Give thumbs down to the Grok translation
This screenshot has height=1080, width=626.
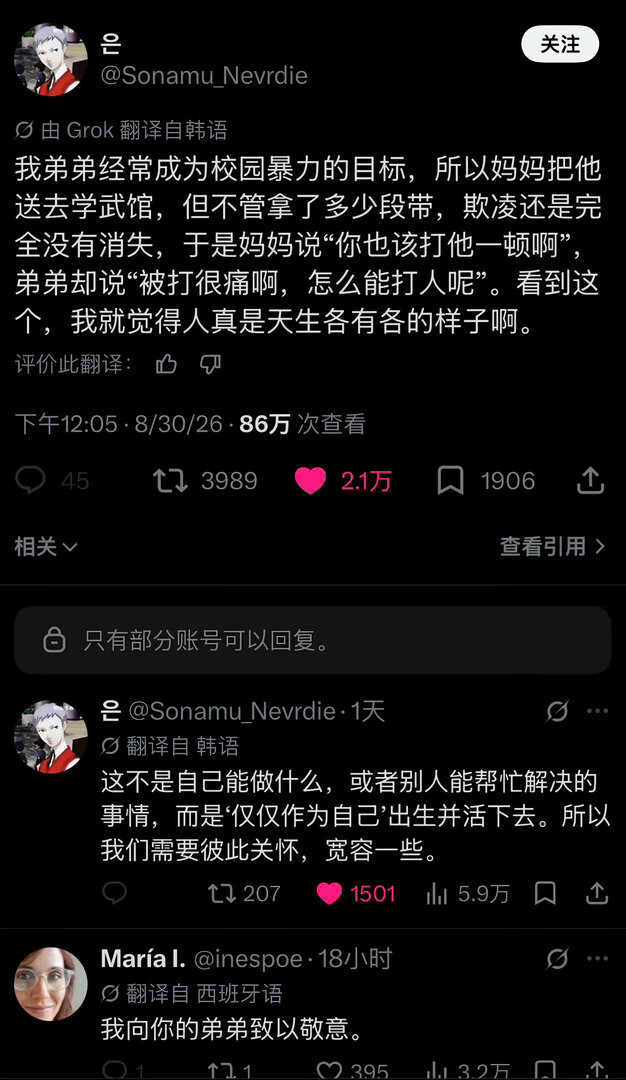[210, 364]
